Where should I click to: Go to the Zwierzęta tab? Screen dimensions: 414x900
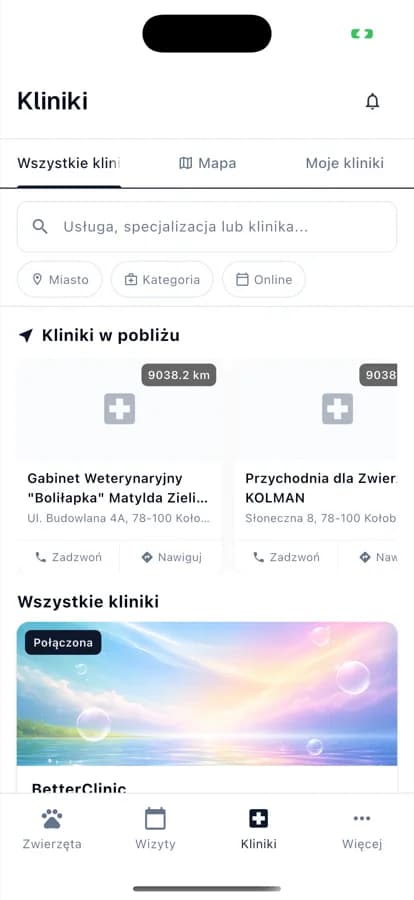point(52,829)
